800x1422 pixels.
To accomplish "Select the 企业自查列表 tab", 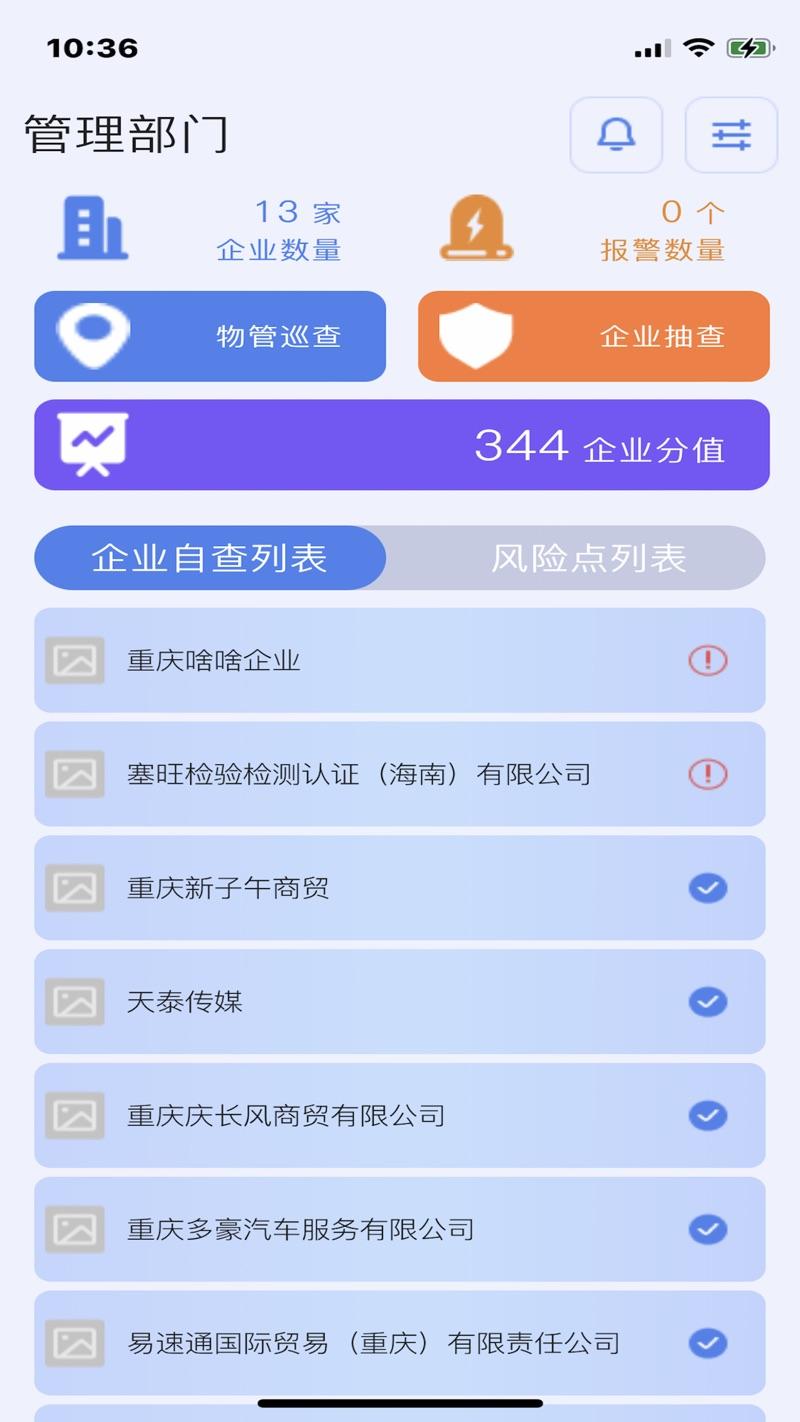I will click(212, 558).
